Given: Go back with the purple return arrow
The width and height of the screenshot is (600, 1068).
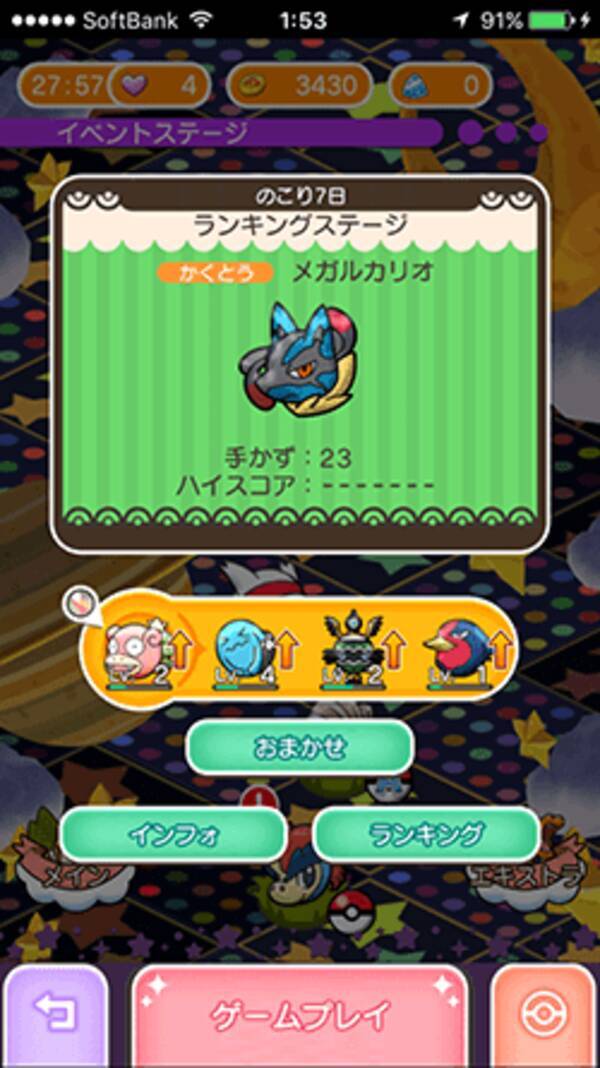Looking at the screenshot, I should coord(54,1016).
